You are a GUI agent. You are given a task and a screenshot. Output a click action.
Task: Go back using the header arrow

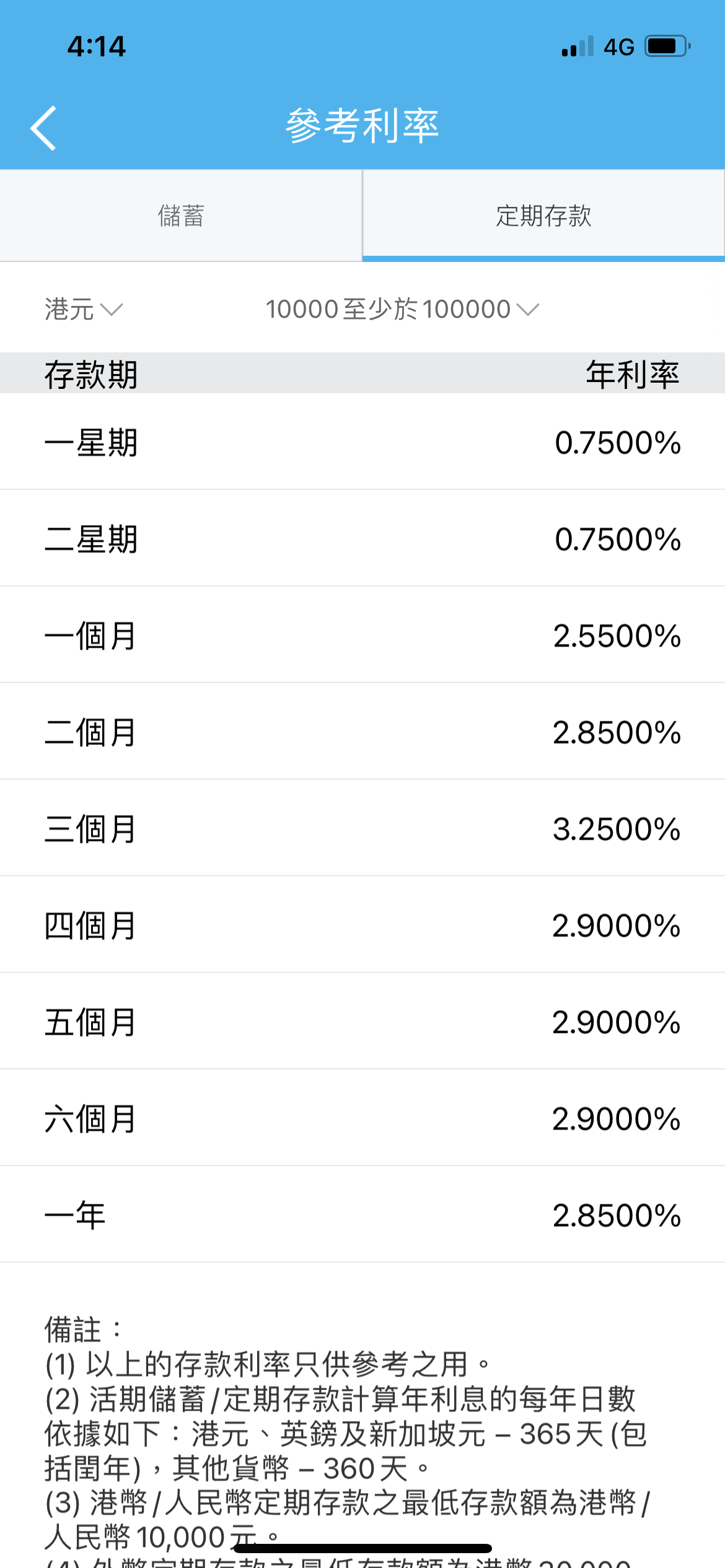pos(43,128)
